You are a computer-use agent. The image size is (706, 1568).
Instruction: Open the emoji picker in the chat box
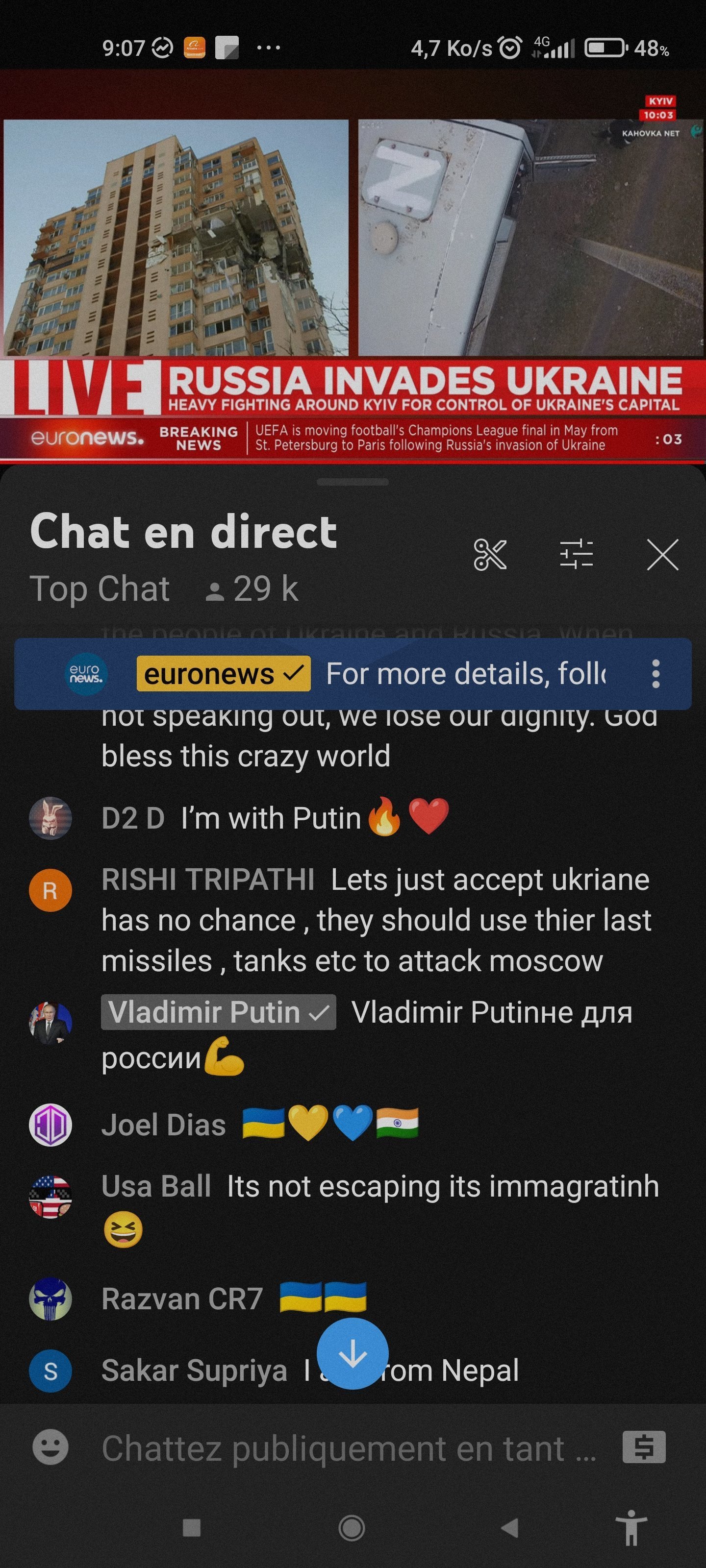click(x=50, y=1447)
